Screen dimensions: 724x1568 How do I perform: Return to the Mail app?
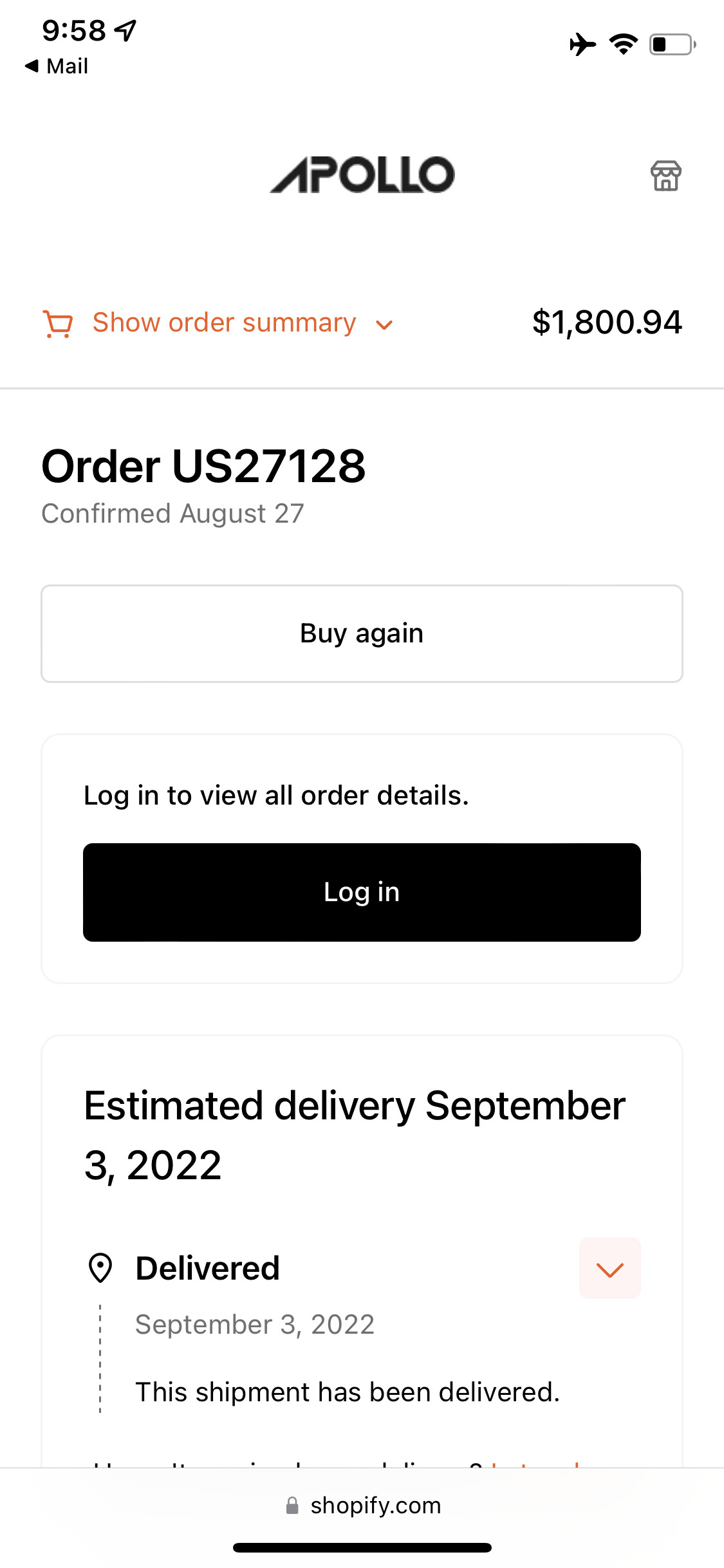[x=57, y=66]
